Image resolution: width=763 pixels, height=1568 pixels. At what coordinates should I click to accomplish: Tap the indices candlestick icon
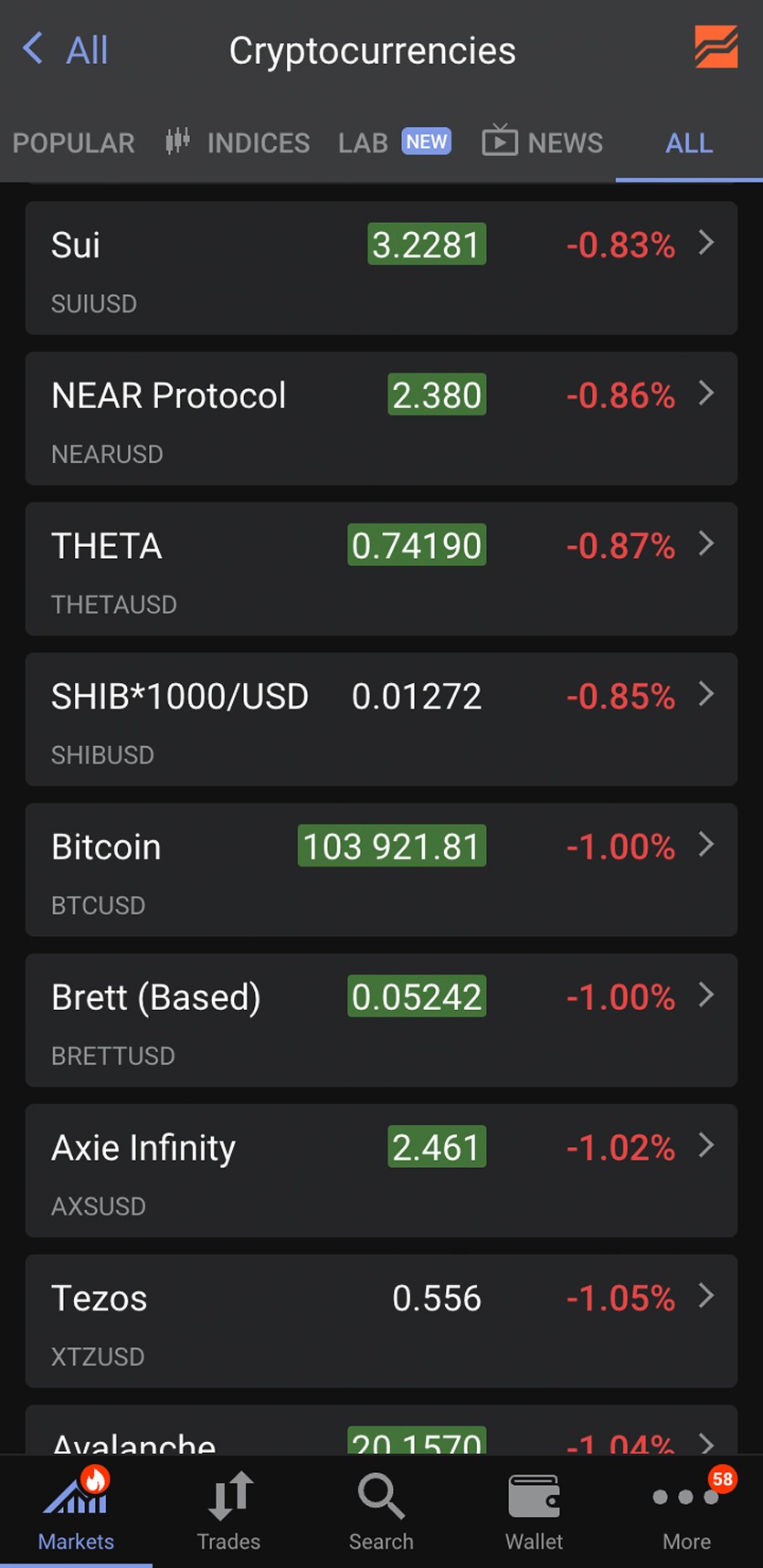pyautogui.click(x=176, y=142)
